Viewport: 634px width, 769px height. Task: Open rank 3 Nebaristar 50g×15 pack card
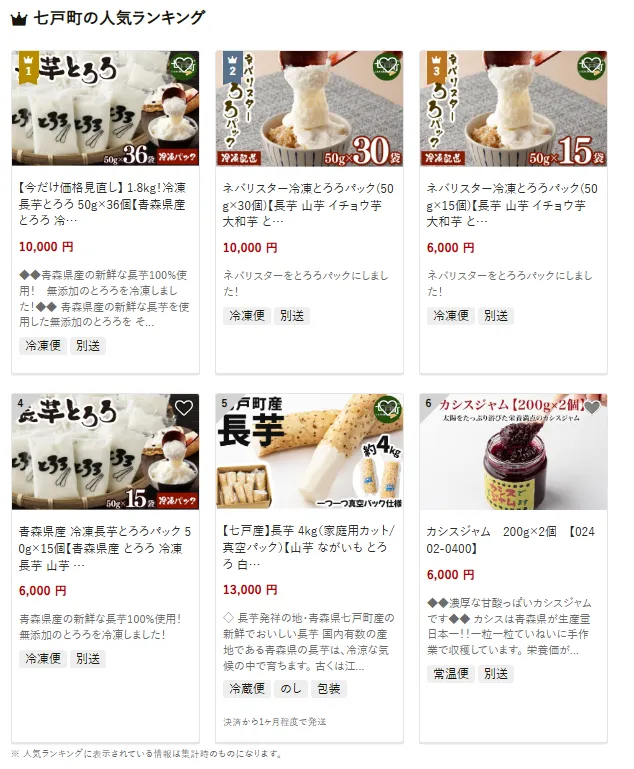(x=513, y=200)
